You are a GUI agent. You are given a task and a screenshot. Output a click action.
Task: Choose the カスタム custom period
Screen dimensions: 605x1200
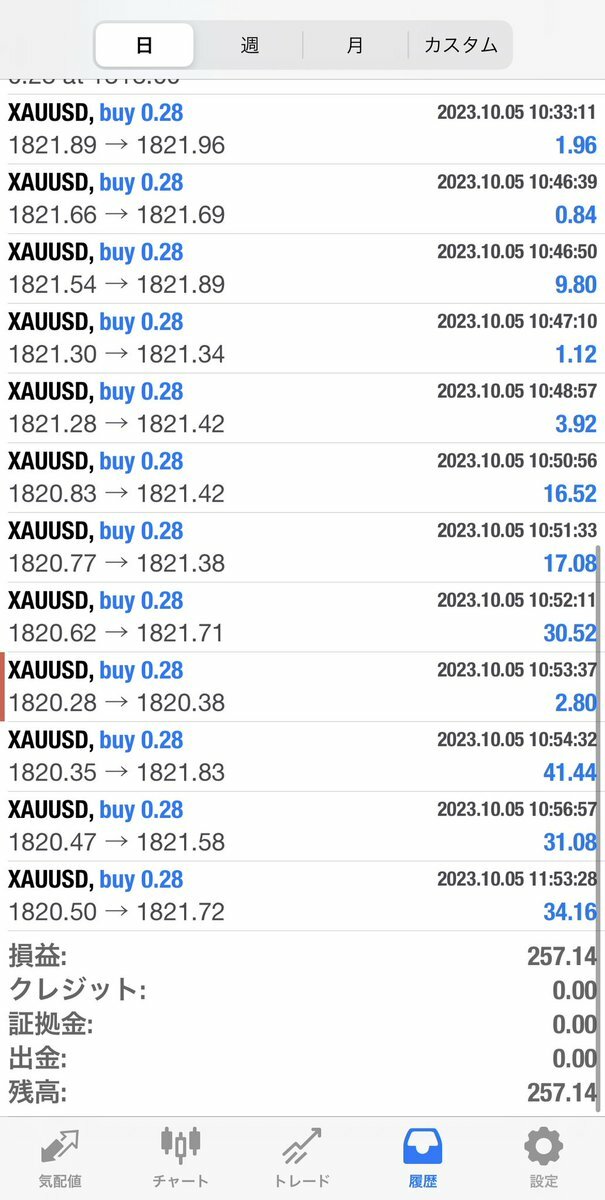coord(460,45)
